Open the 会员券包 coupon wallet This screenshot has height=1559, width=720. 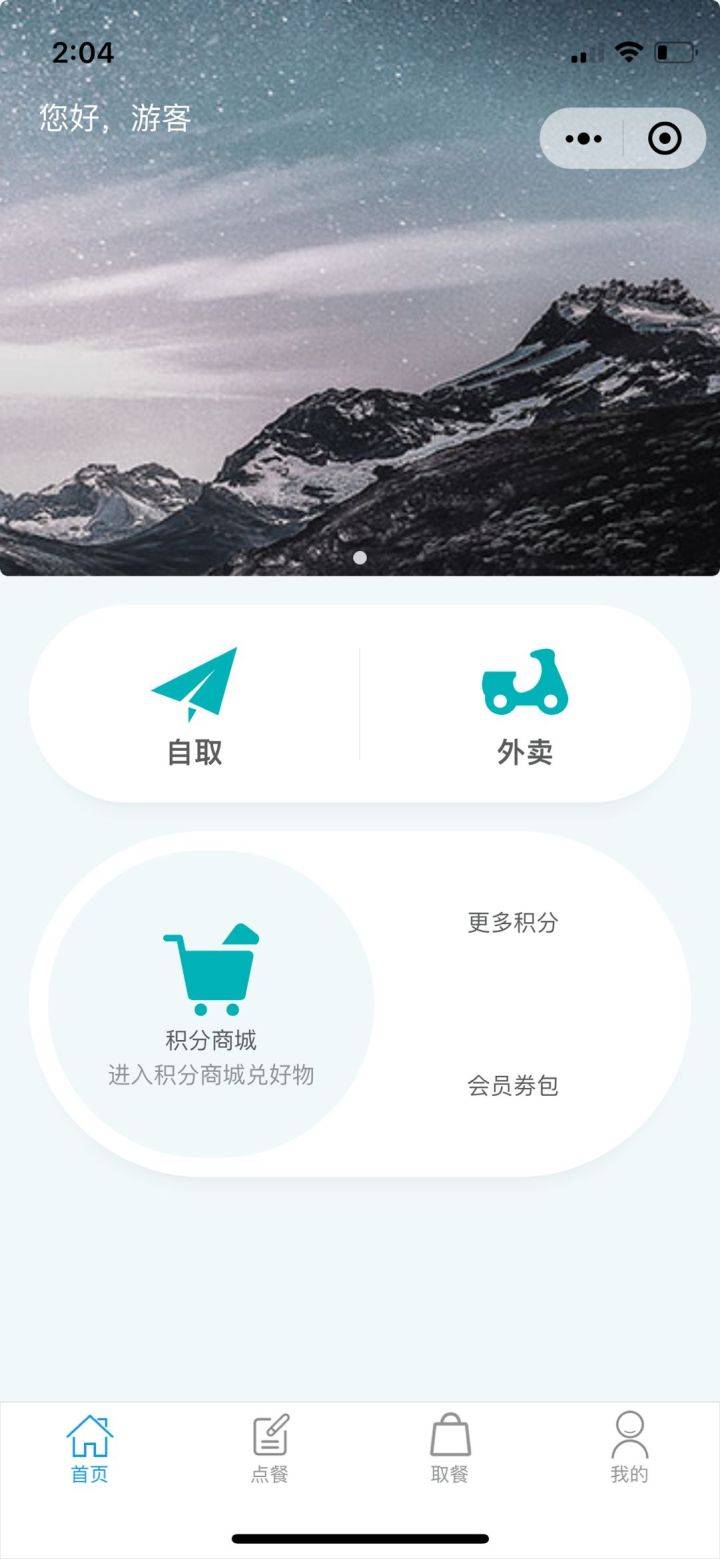[x=513, y=1086]
